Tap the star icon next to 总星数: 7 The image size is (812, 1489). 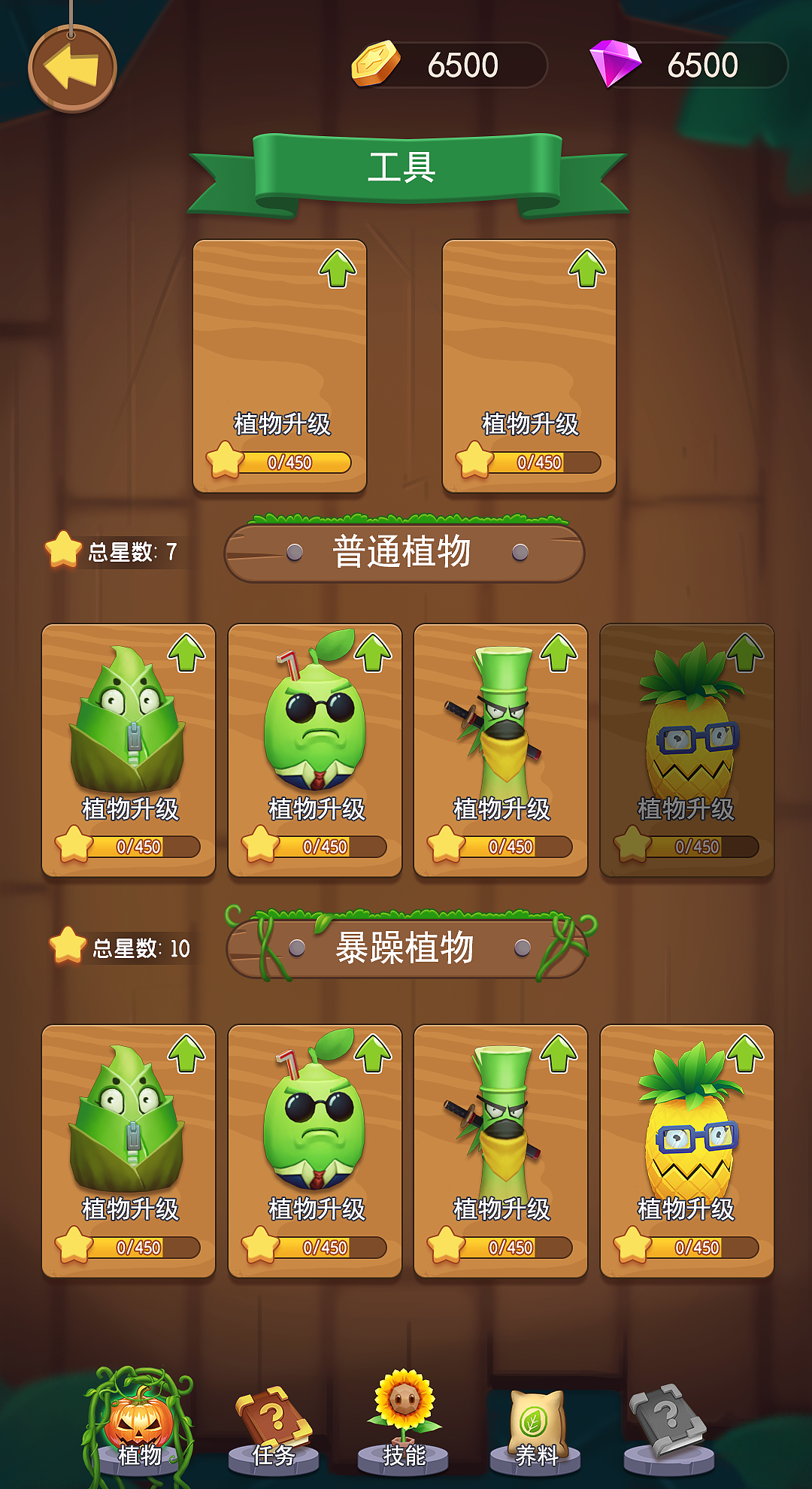coord(63,550)
